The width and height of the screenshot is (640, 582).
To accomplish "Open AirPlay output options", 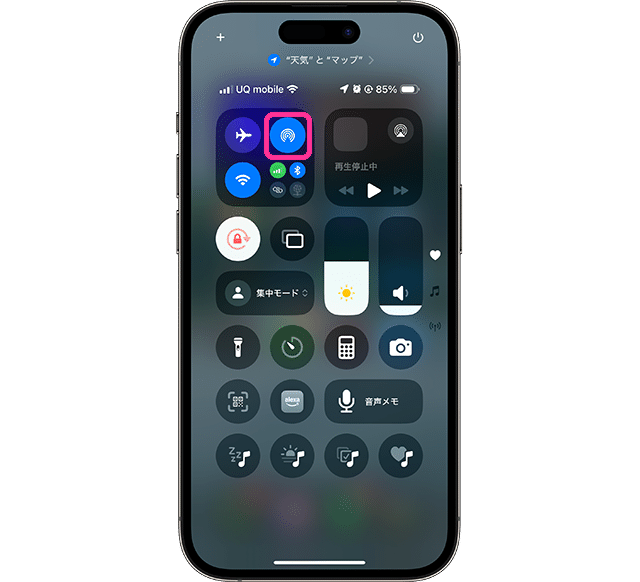I will click(400, 129).
